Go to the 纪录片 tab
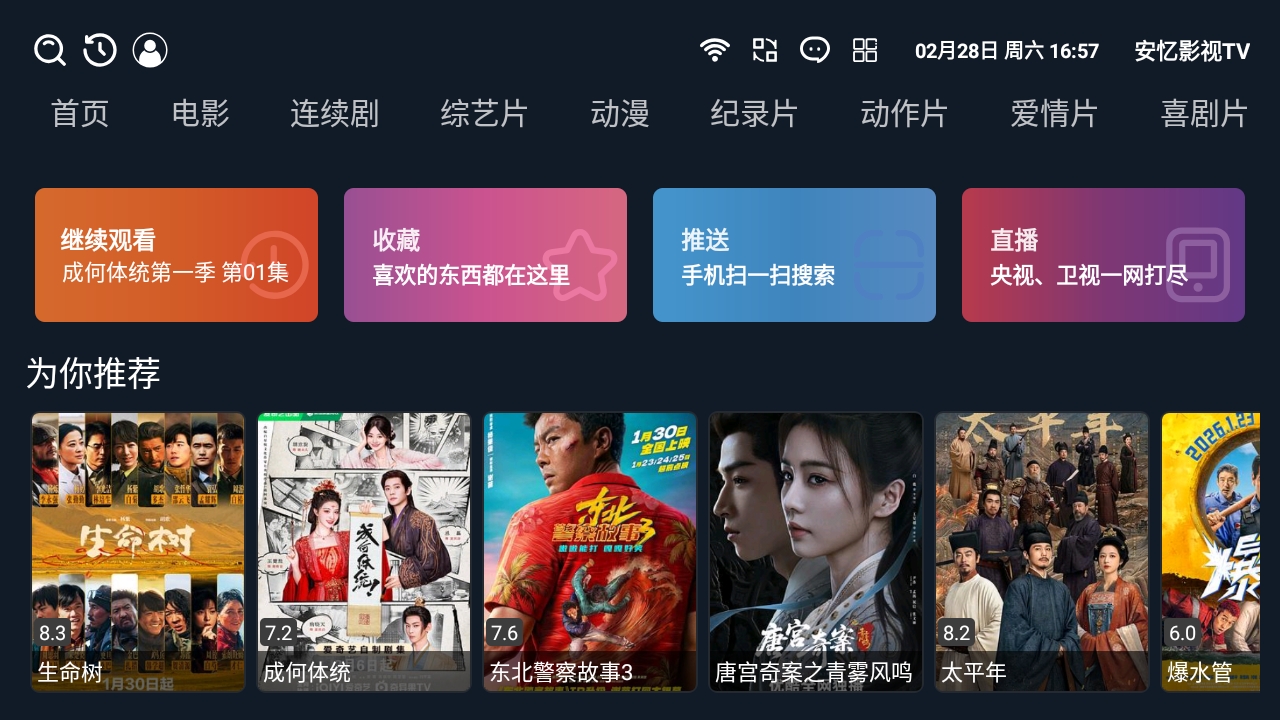This screenshot has width=1280, height=720. (754, 114)
